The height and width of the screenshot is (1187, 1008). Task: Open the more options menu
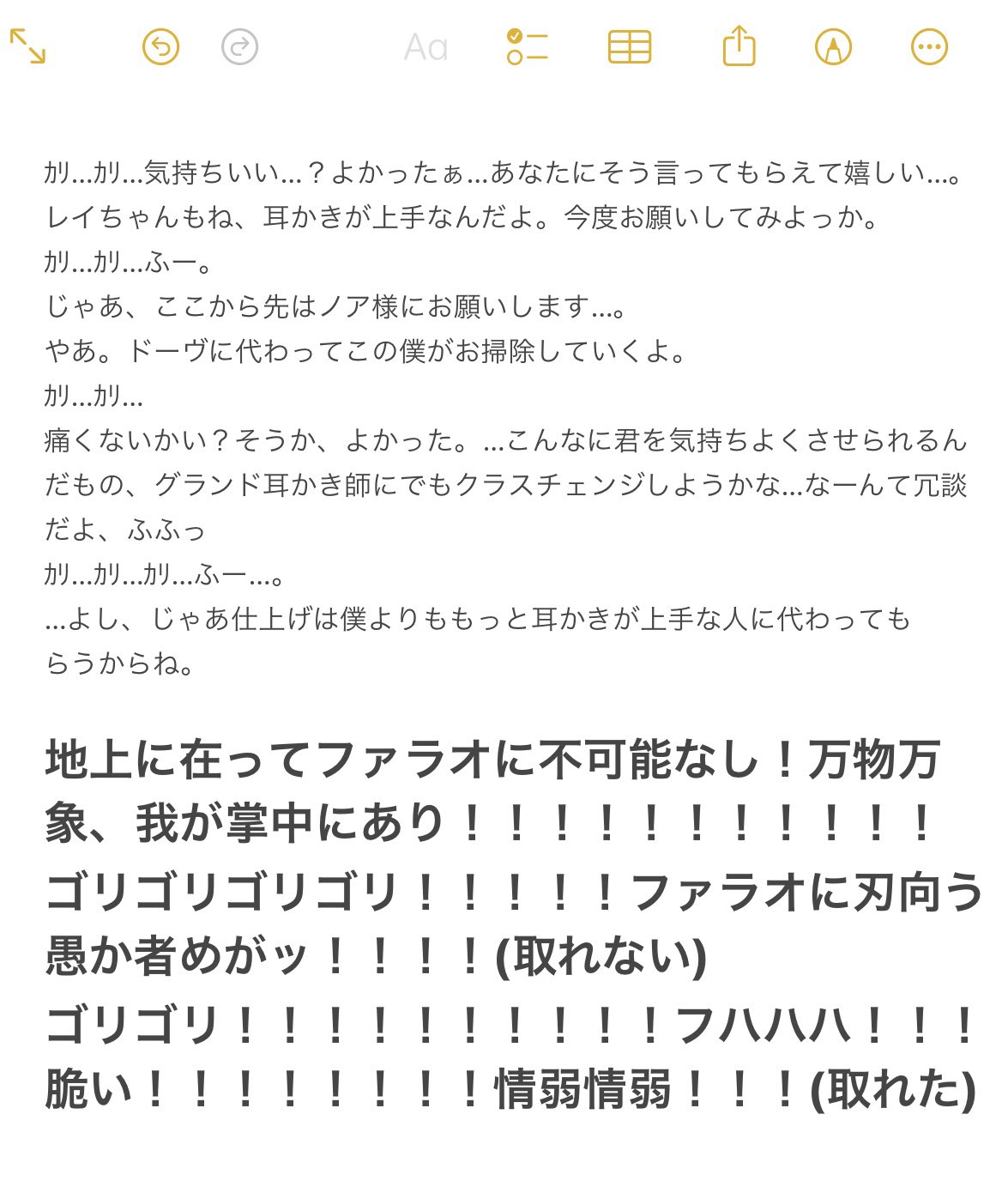coord(929,47)
